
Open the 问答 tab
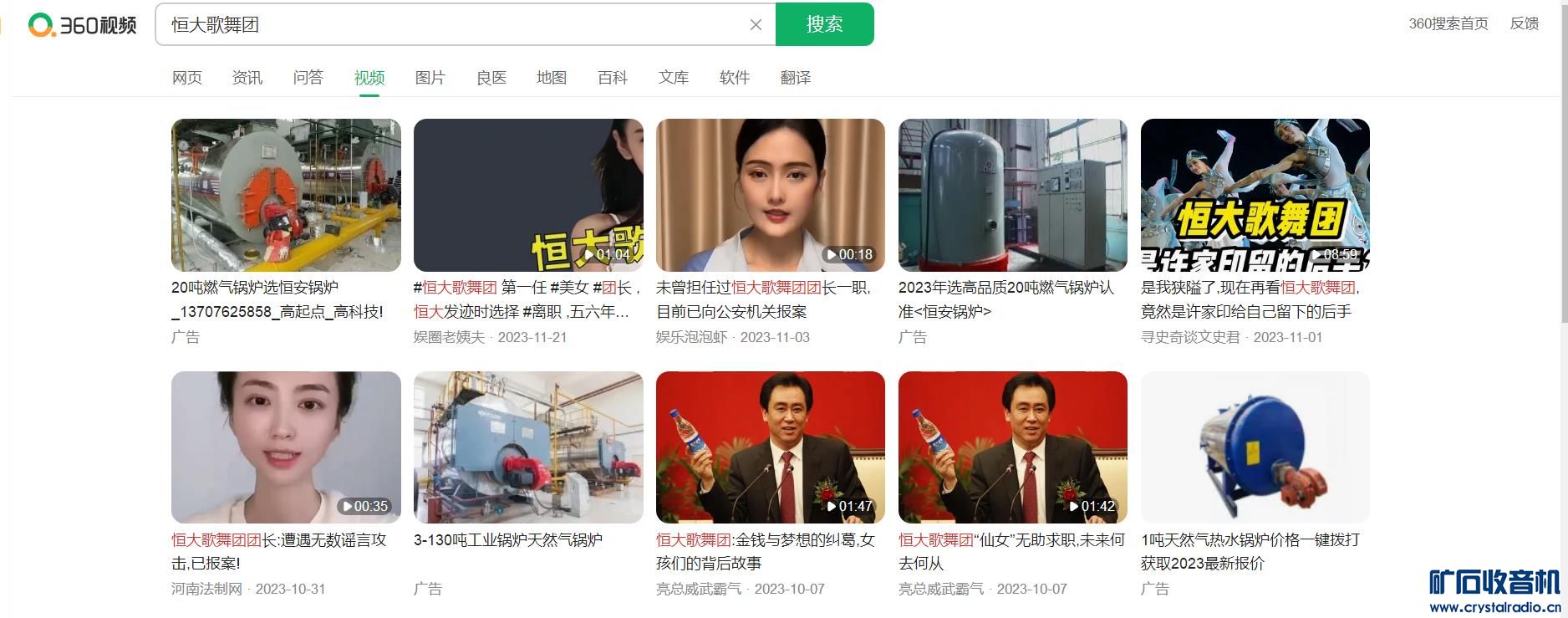(308, 78)
